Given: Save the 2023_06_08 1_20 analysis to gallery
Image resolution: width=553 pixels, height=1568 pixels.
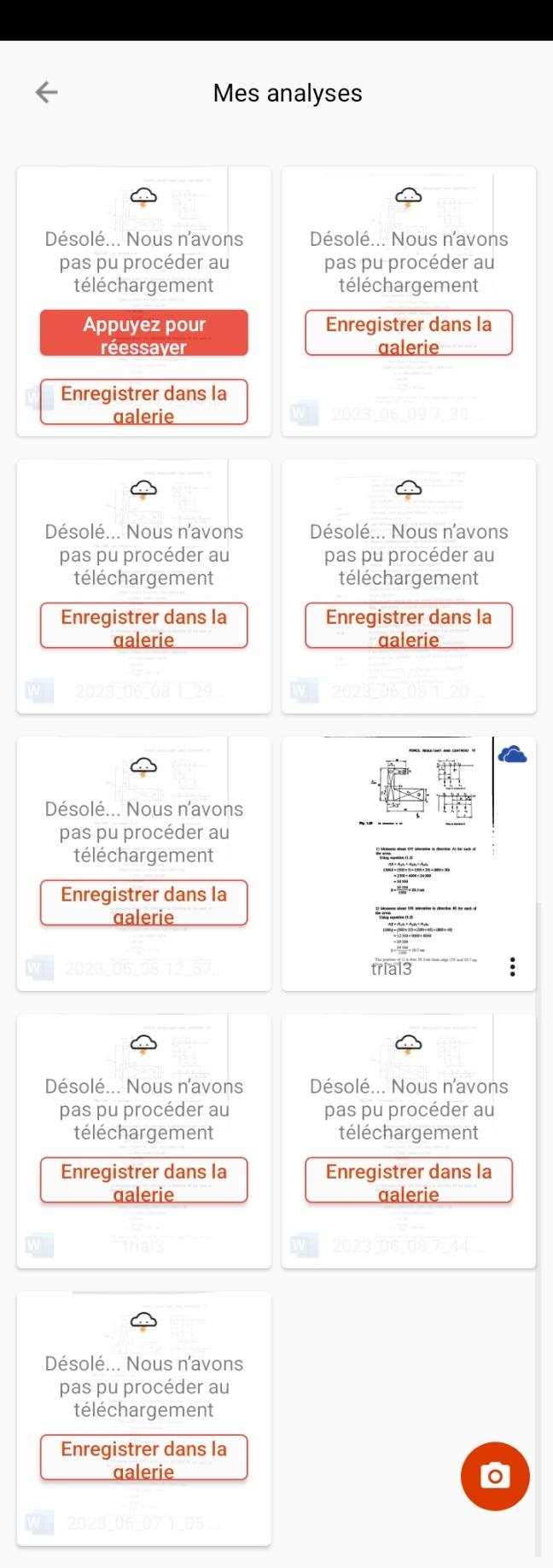Looking at the screenshot, I should click(x=409, y=626).
